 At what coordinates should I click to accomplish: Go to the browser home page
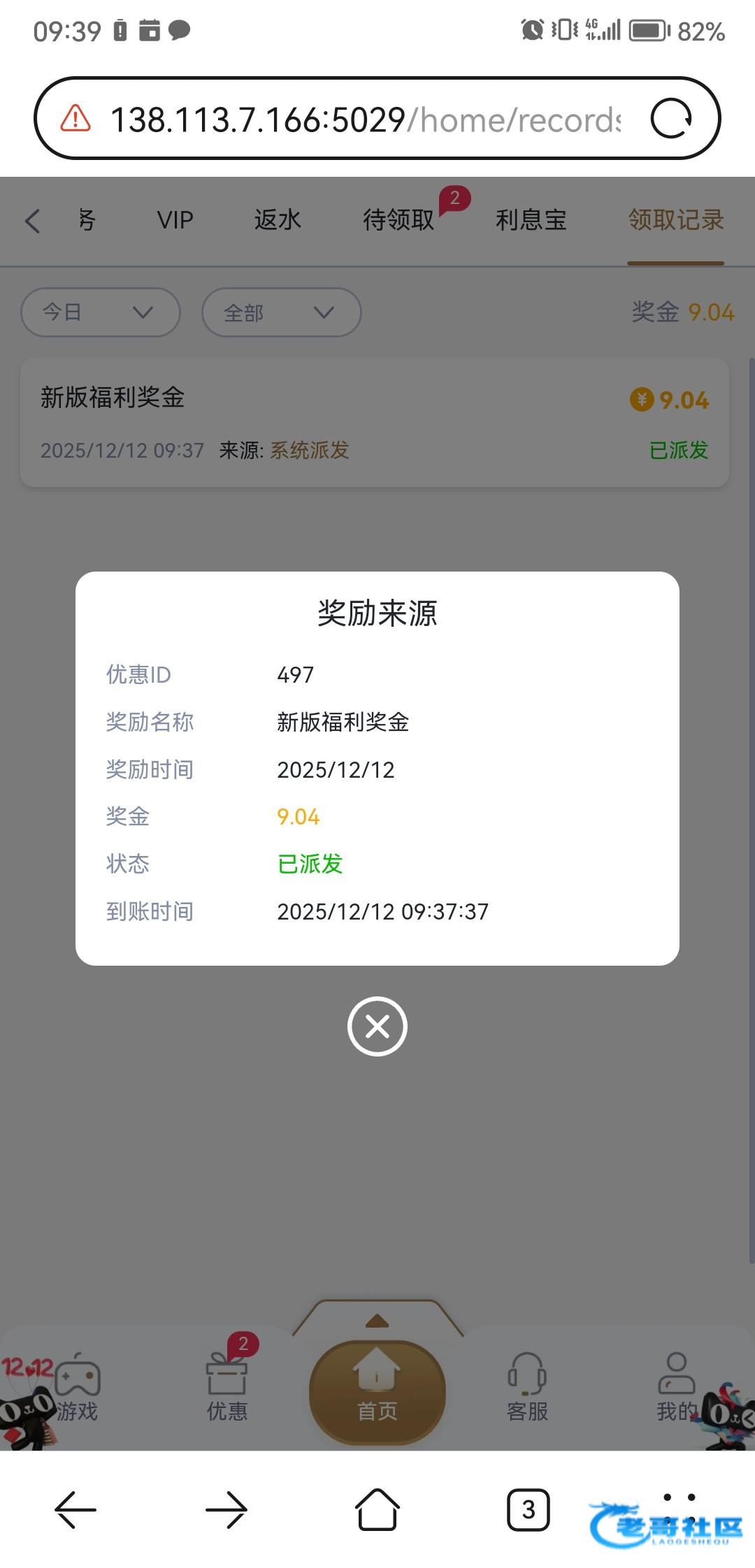[377, 1509]
